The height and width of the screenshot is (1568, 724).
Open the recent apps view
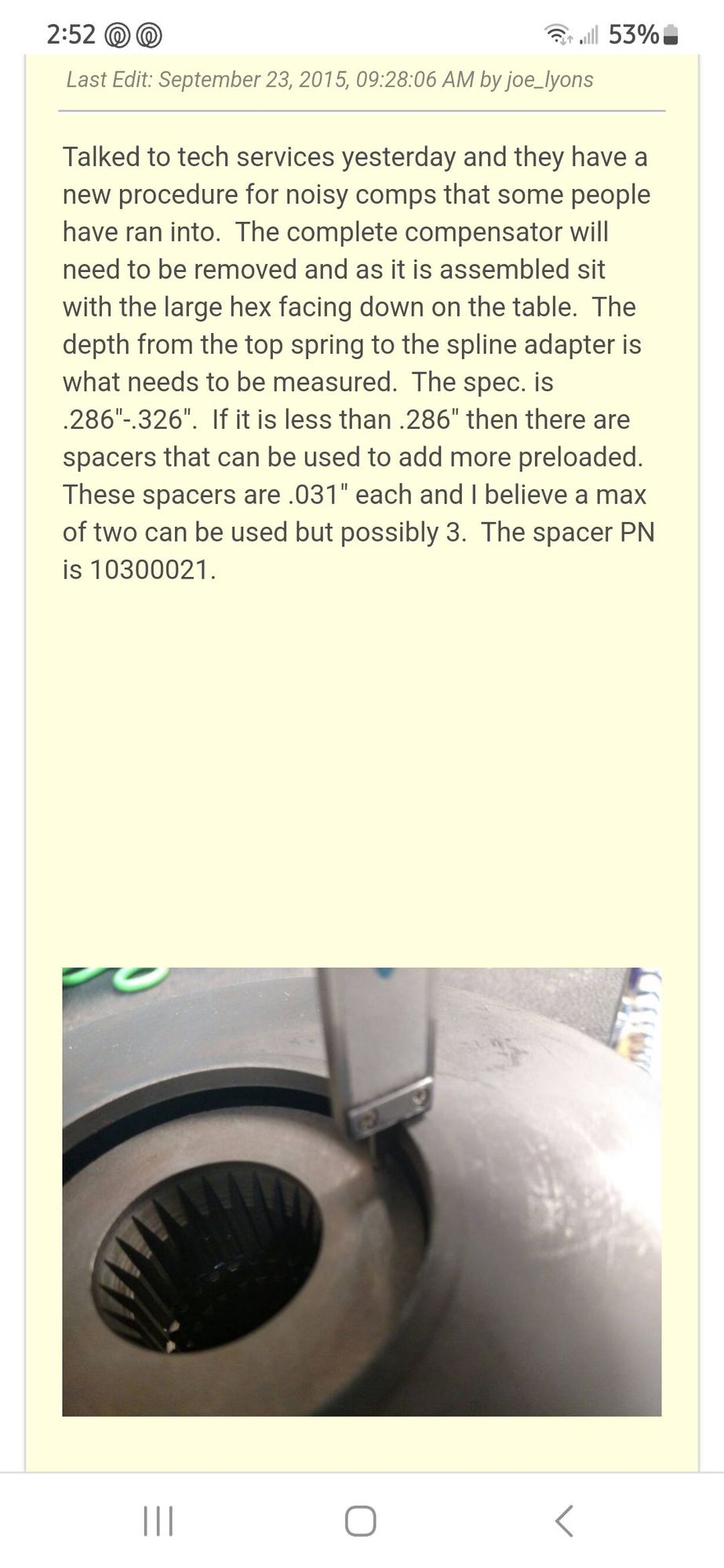coord(158,1521)
